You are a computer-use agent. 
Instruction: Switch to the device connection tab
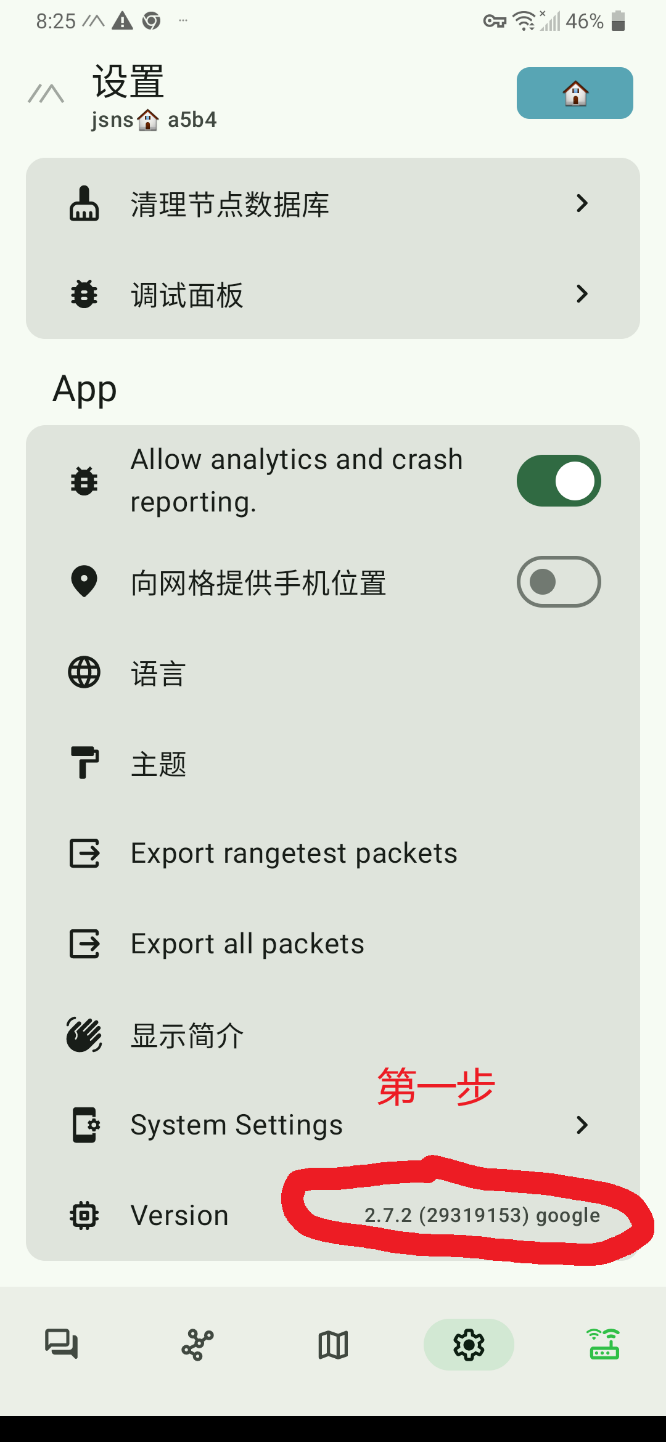pos(603,1345)
